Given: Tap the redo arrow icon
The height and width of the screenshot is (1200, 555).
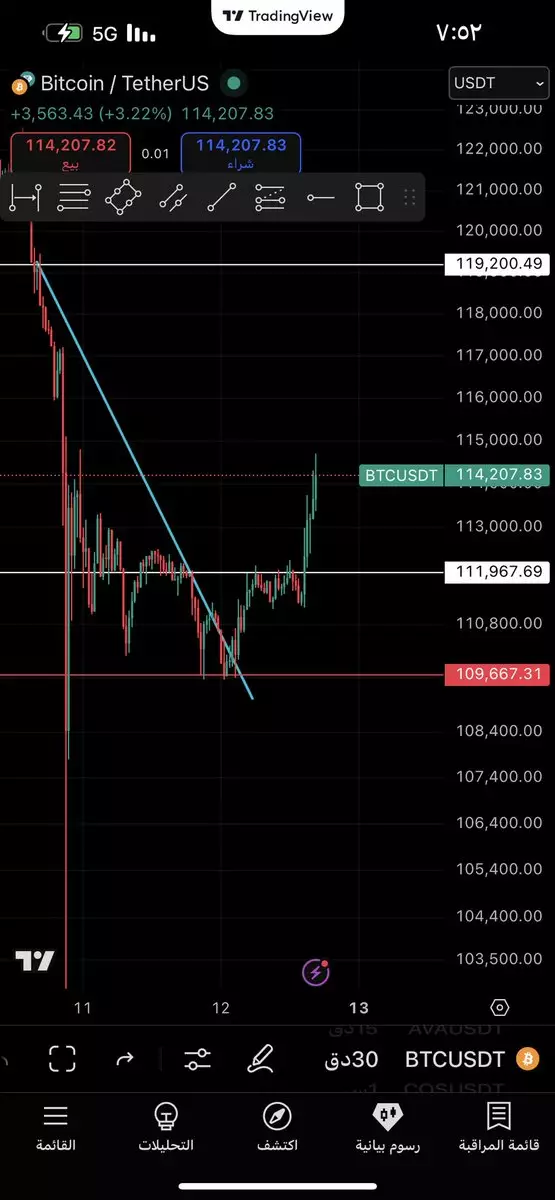Looking at the screenshot, I should 125,1059.
